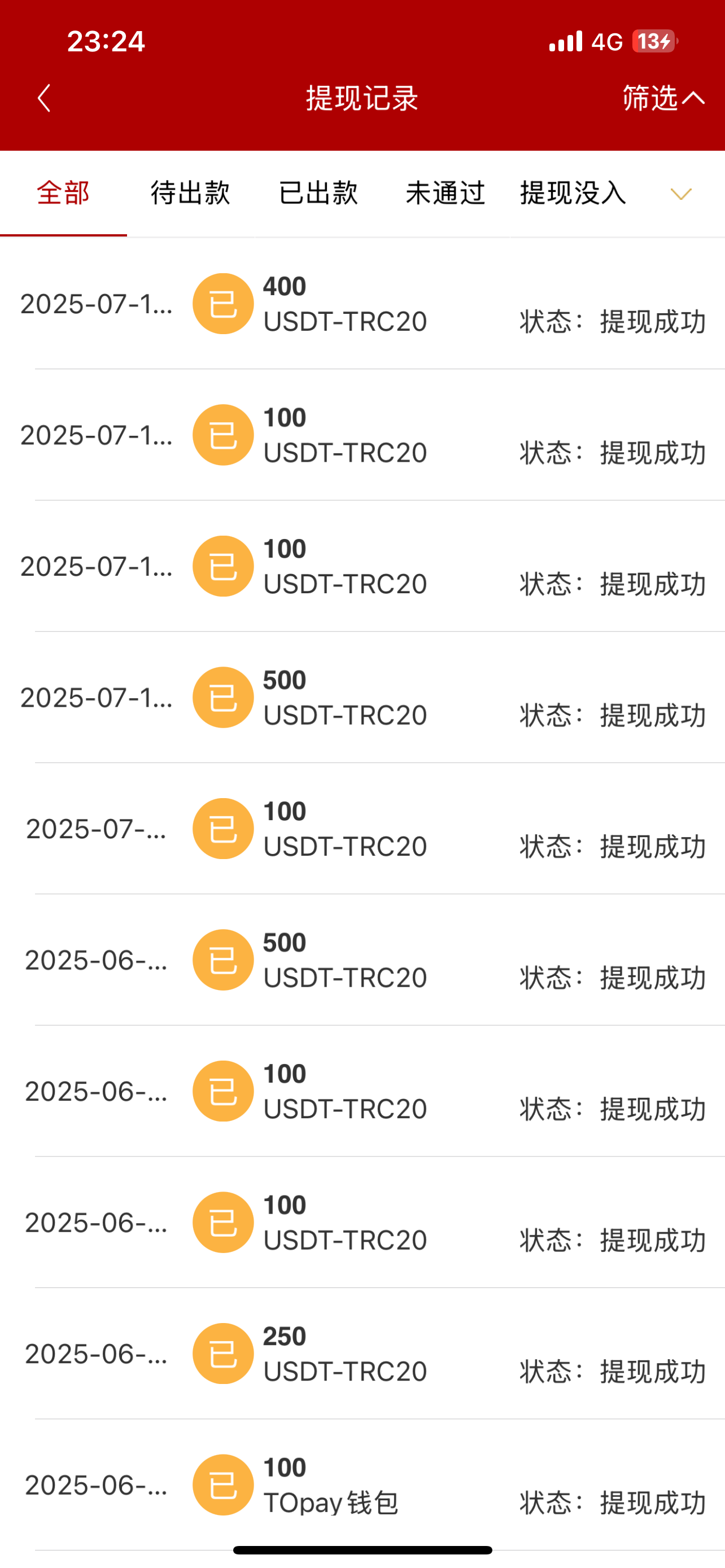725x1568 pixels.
Task: Switch to the 提现没入 tab
Action: pyautogui.click(x=573, y=194)
